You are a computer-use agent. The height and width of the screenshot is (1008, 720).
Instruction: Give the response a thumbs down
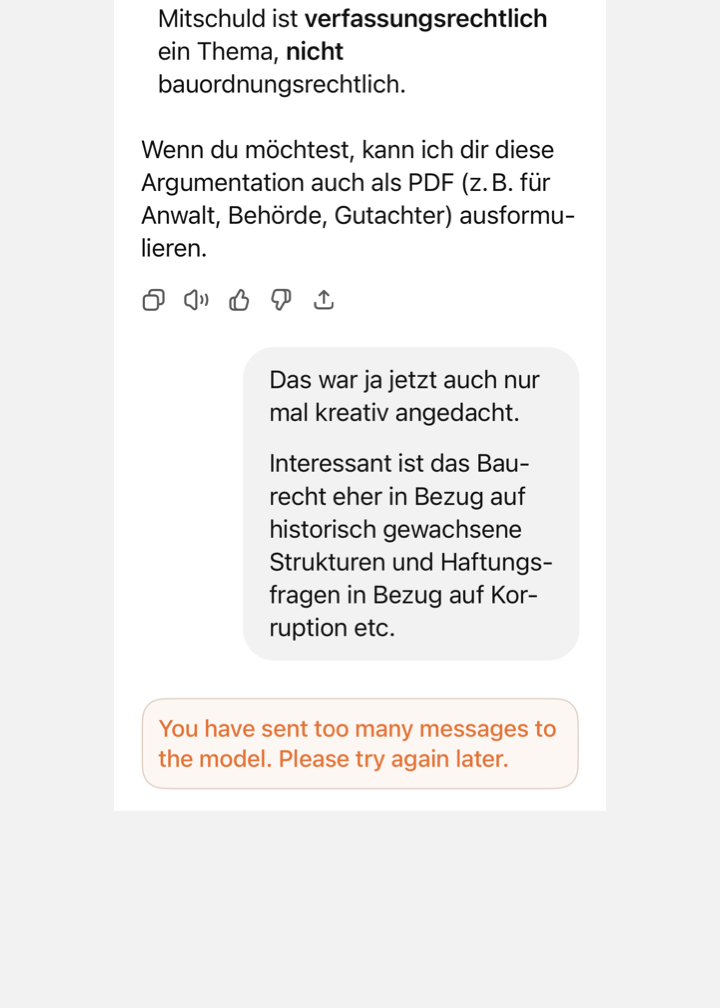coord(281,300)
